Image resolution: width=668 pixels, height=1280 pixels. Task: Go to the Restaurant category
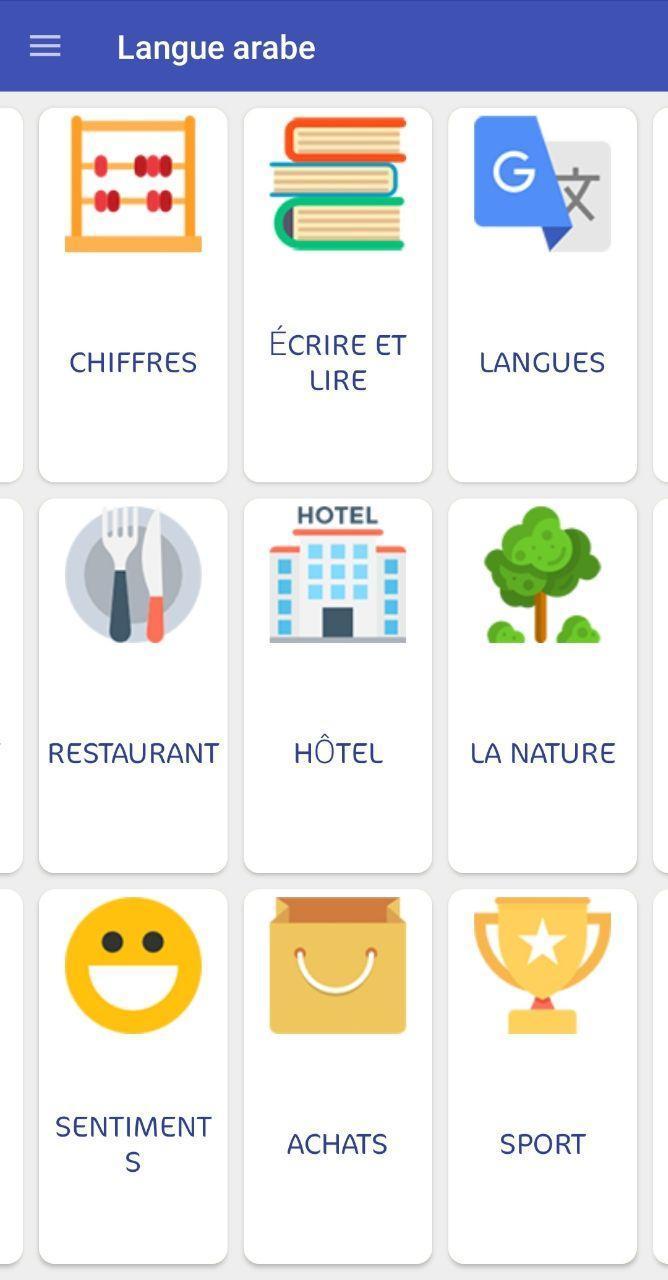(x=133, y=686)
